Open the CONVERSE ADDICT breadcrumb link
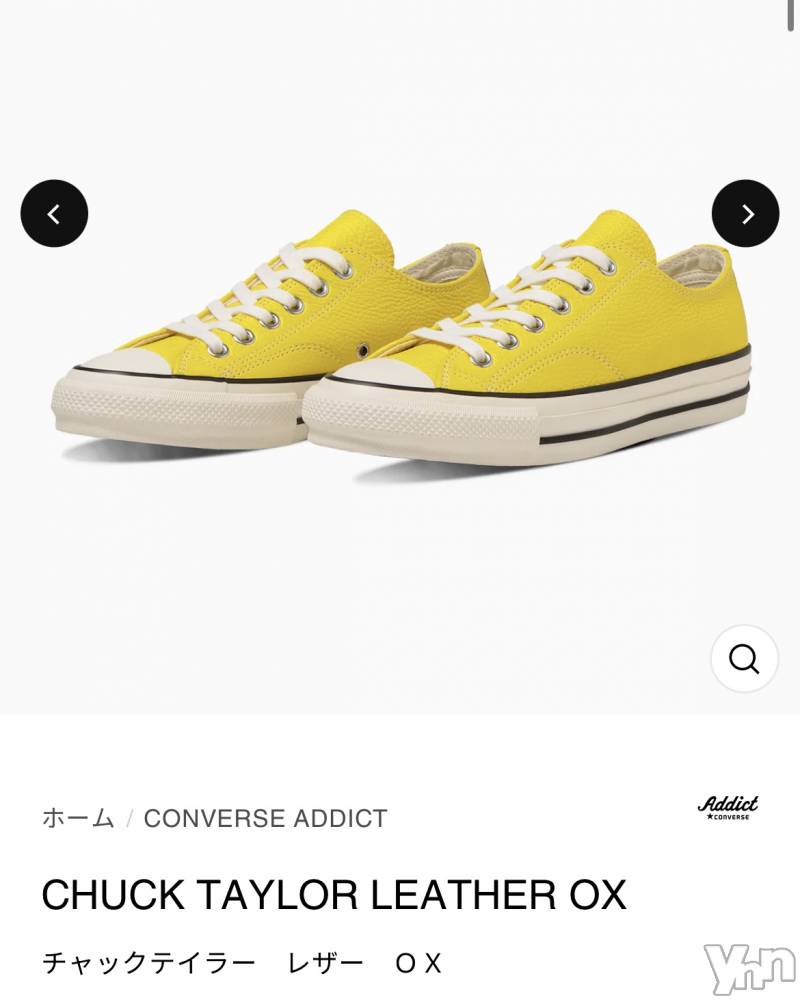800x1000 pixels. click(265, 817)
